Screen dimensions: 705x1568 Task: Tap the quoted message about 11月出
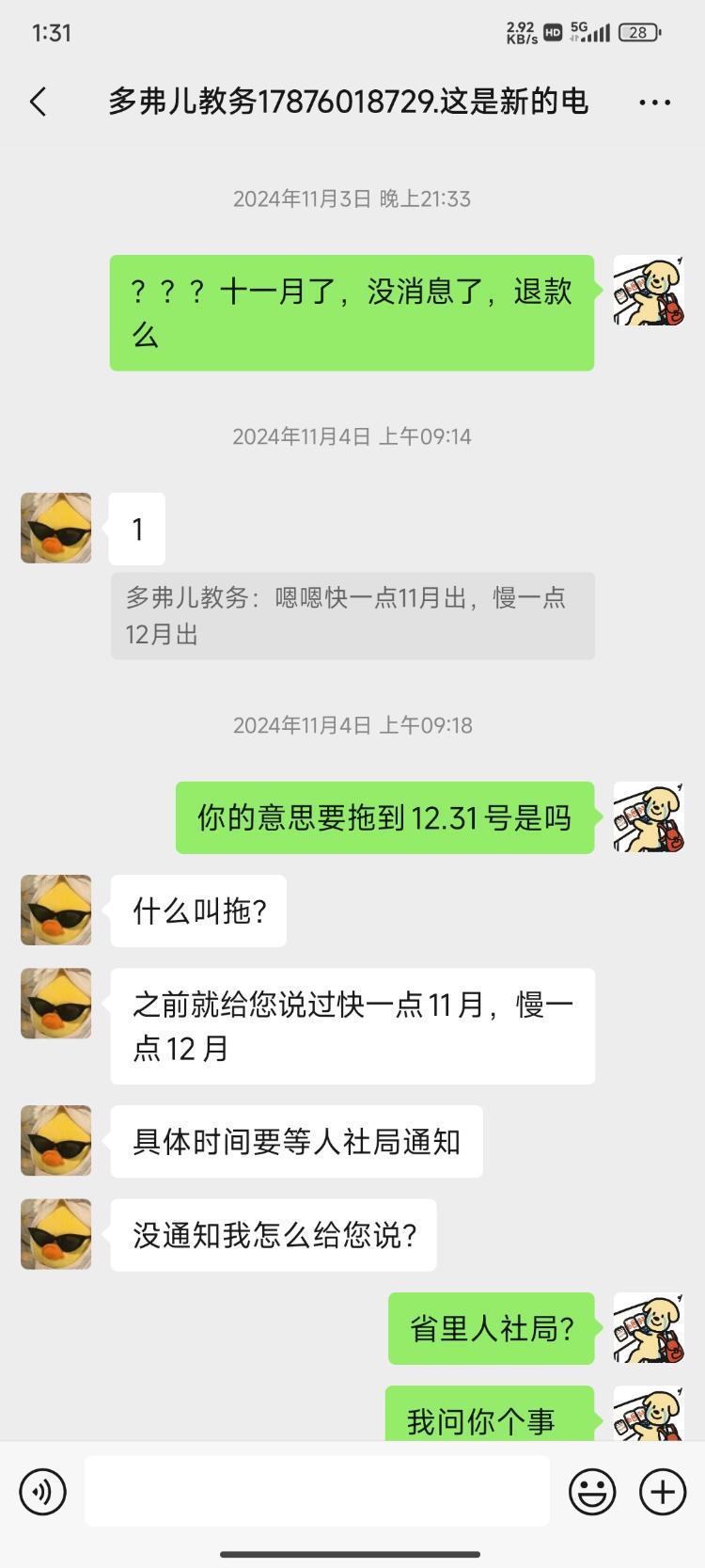tap(352, 615)
